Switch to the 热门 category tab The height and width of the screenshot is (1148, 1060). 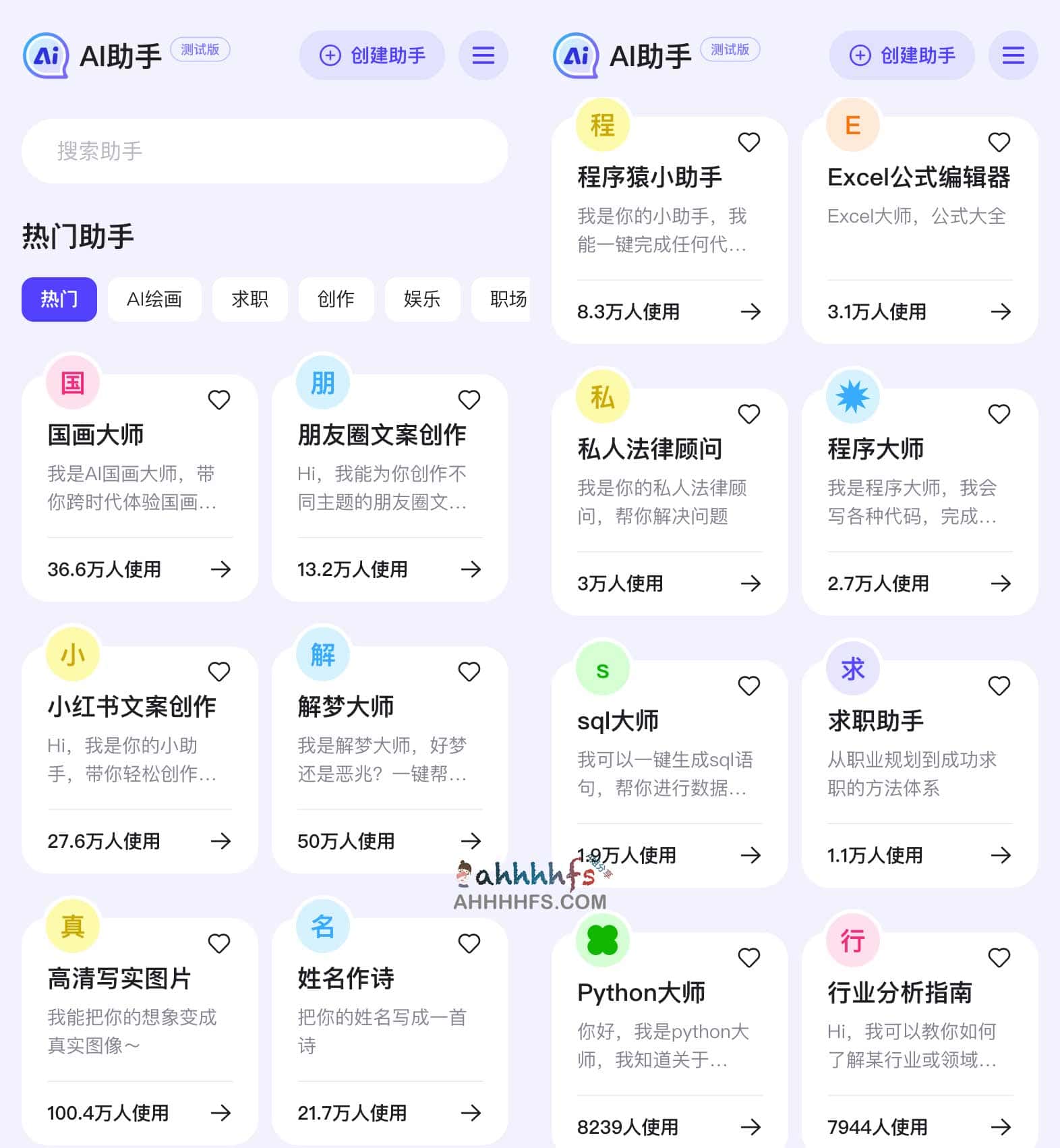point(59,299)
